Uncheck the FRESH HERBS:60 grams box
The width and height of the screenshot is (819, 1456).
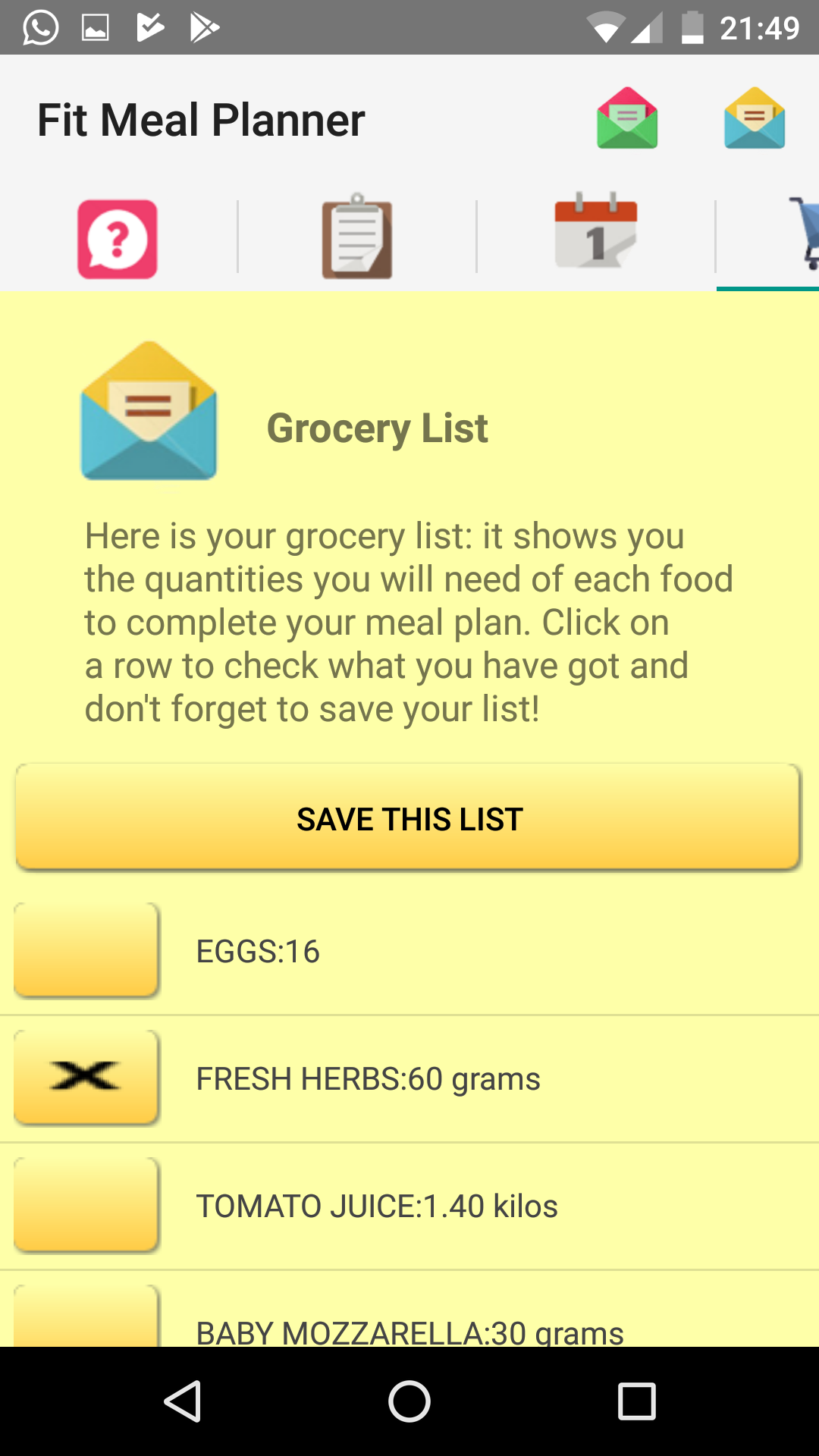[x=87, y=1078]
